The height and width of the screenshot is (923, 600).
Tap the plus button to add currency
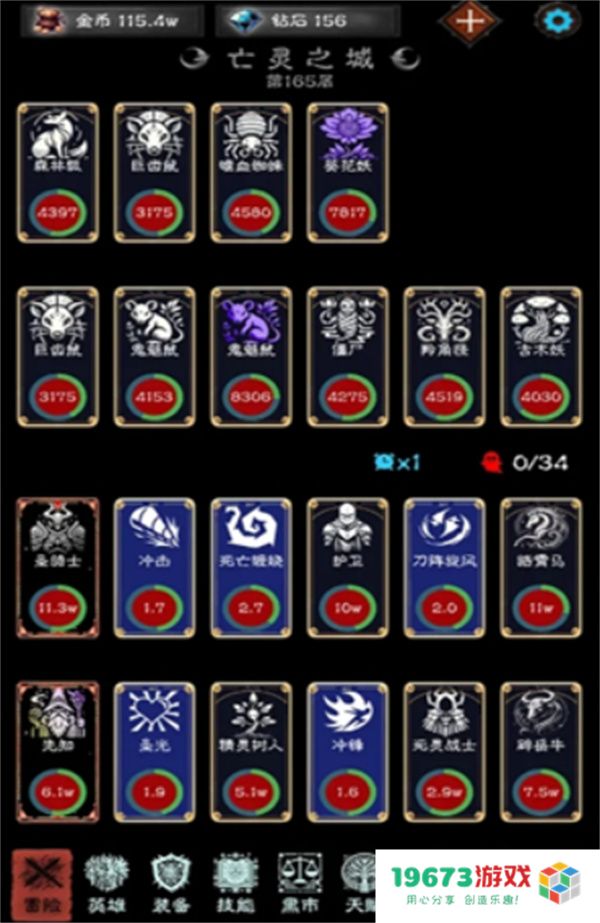(x=468, y=19)
